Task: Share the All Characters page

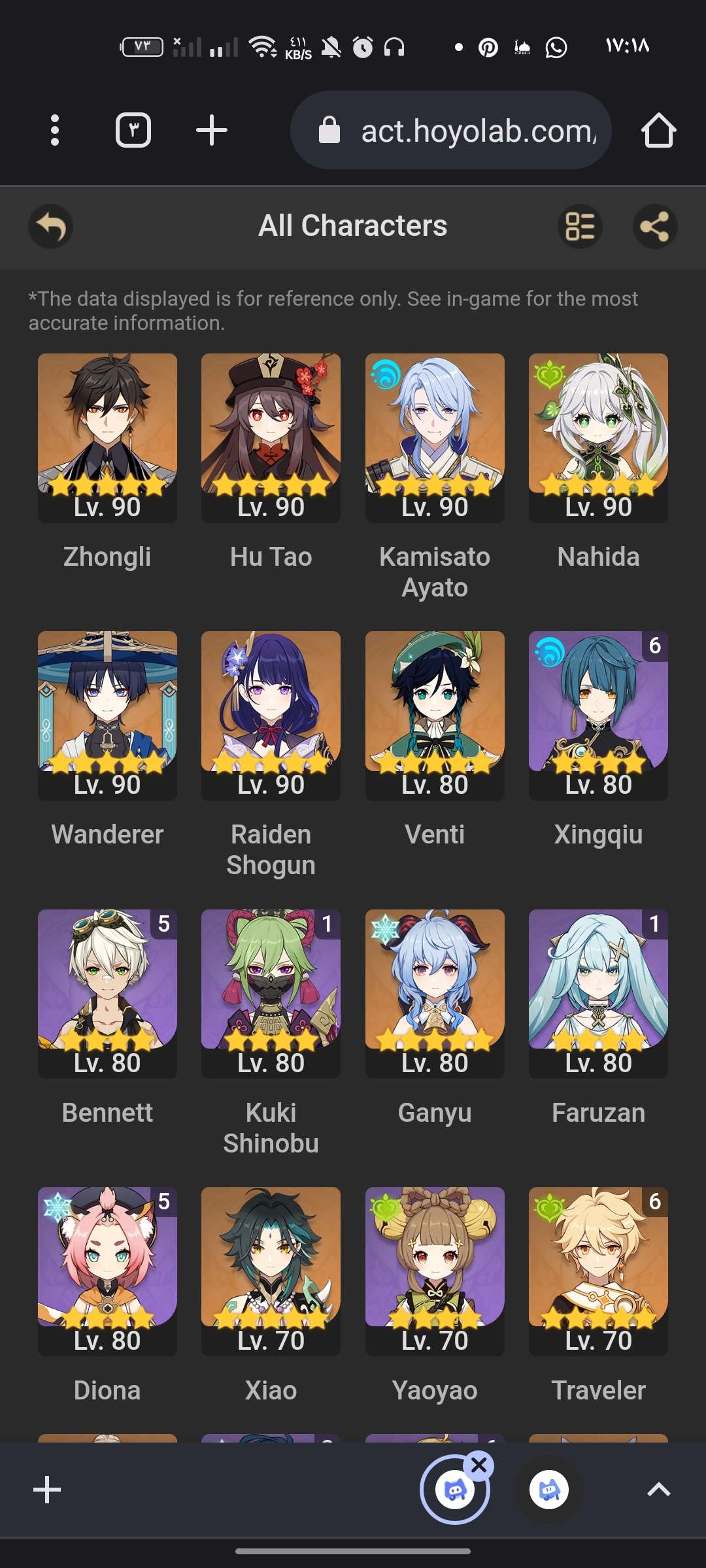Action: tap(654, 227)
